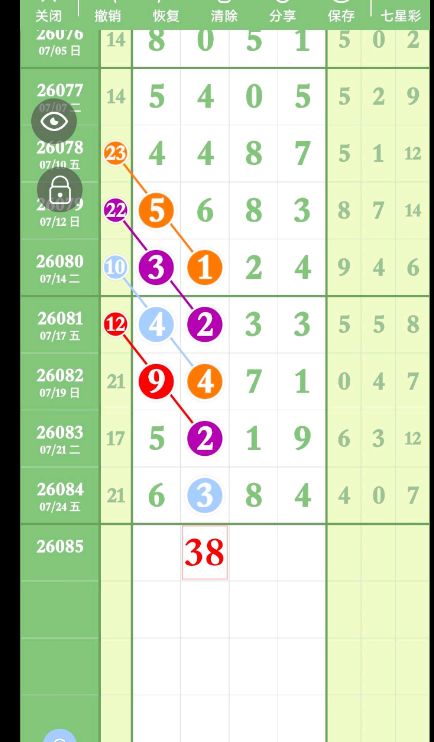Tap the floating lock button

coord(60,190)
